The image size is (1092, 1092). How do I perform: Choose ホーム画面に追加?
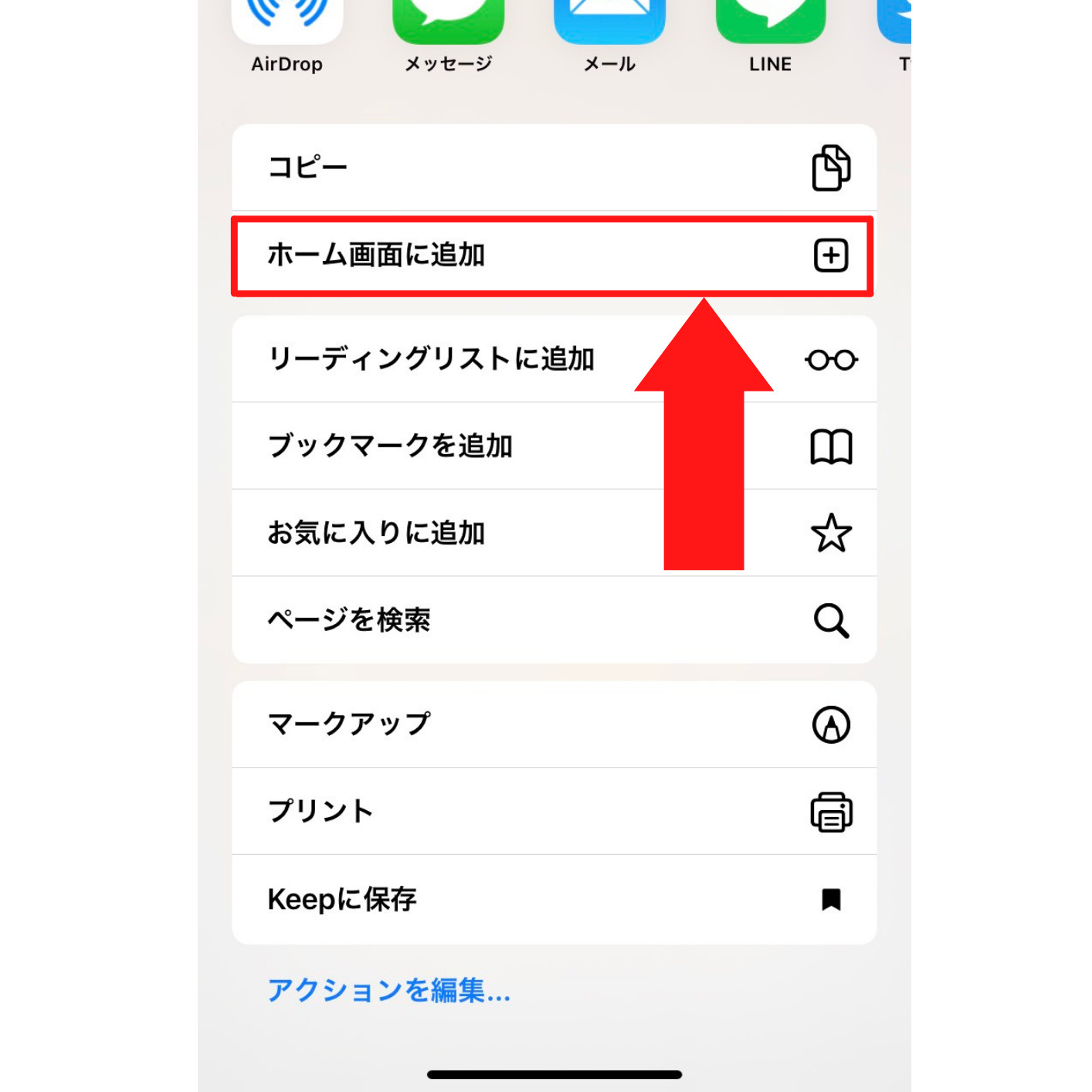pyautogui.click(x=552, y=256)
